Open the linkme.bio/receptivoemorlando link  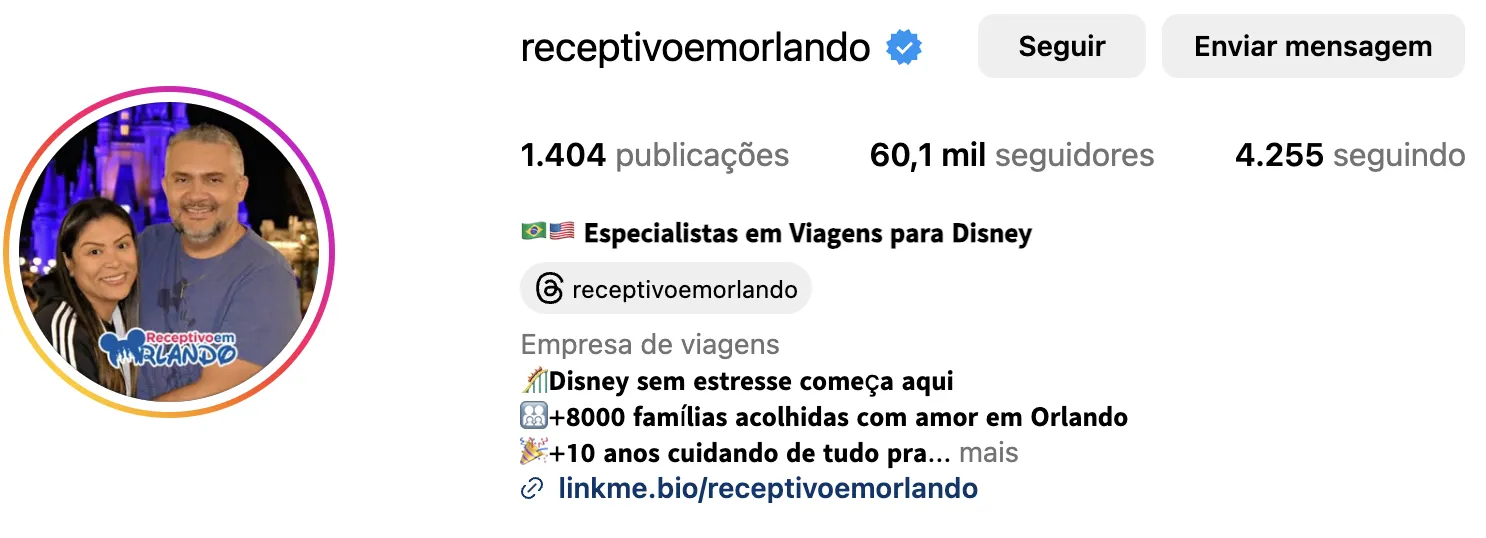coord(767,489)
